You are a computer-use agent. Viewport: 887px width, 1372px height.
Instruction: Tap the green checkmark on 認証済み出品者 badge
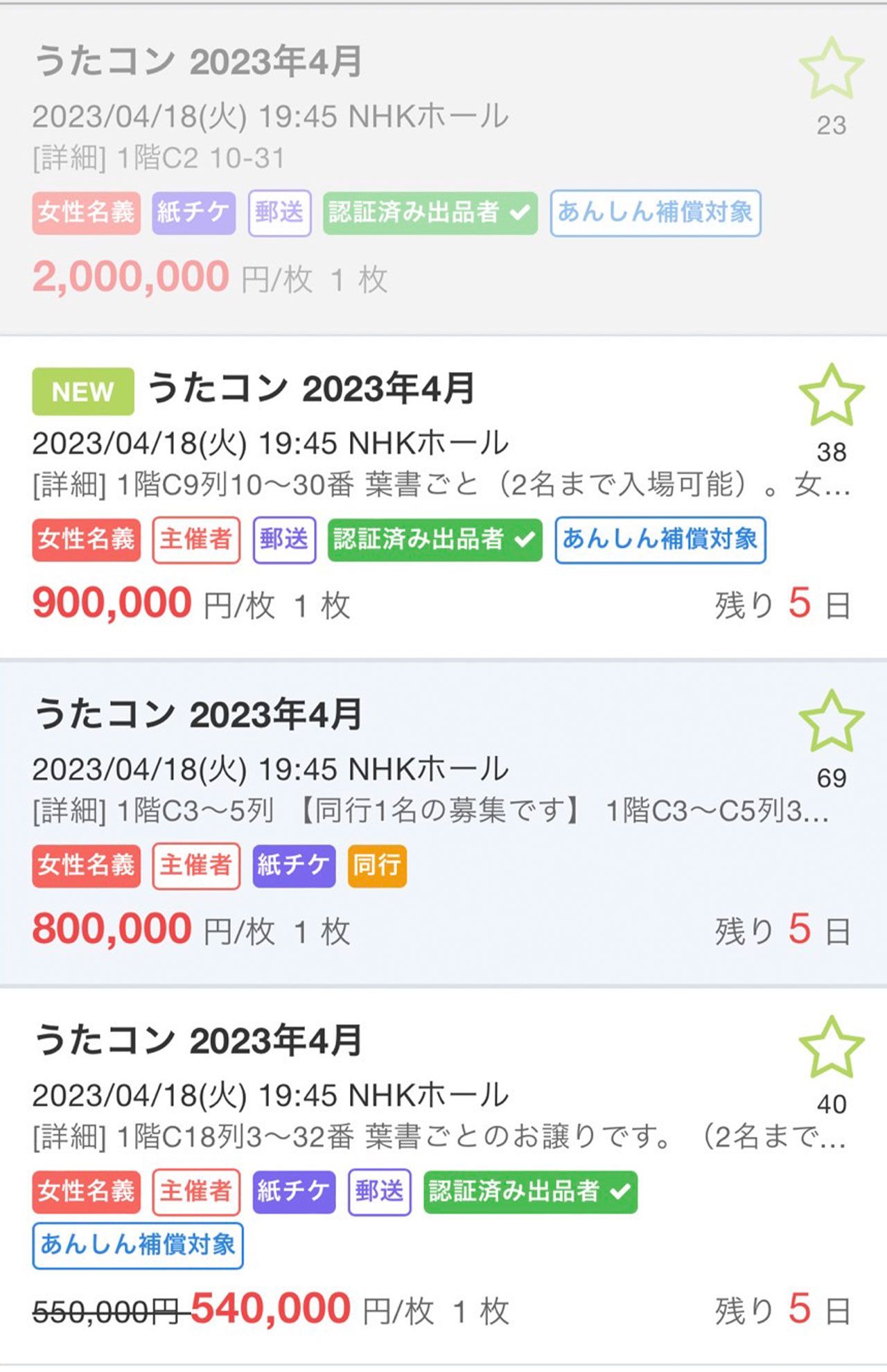[525, 541]
